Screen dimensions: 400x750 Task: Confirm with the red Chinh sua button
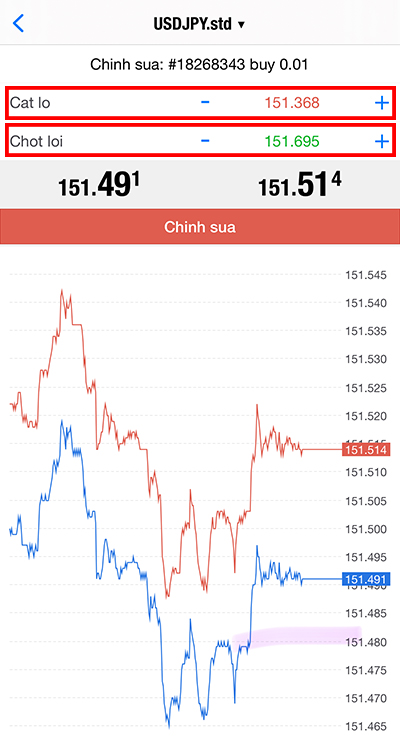pyautogui.click(x=200, y=227)
